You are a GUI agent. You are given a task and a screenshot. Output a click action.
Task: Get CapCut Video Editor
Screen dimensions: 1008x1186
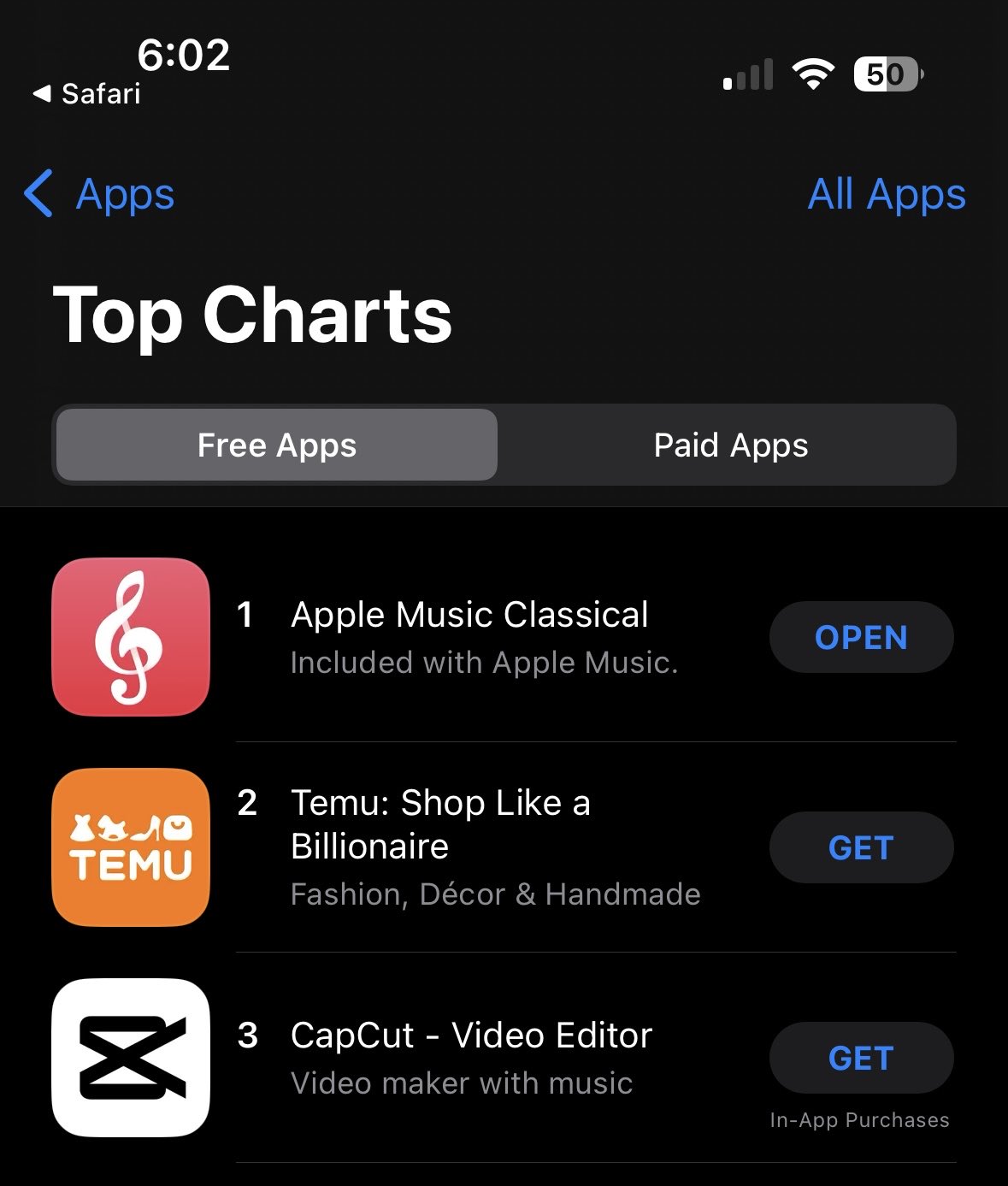point(860,1059)
